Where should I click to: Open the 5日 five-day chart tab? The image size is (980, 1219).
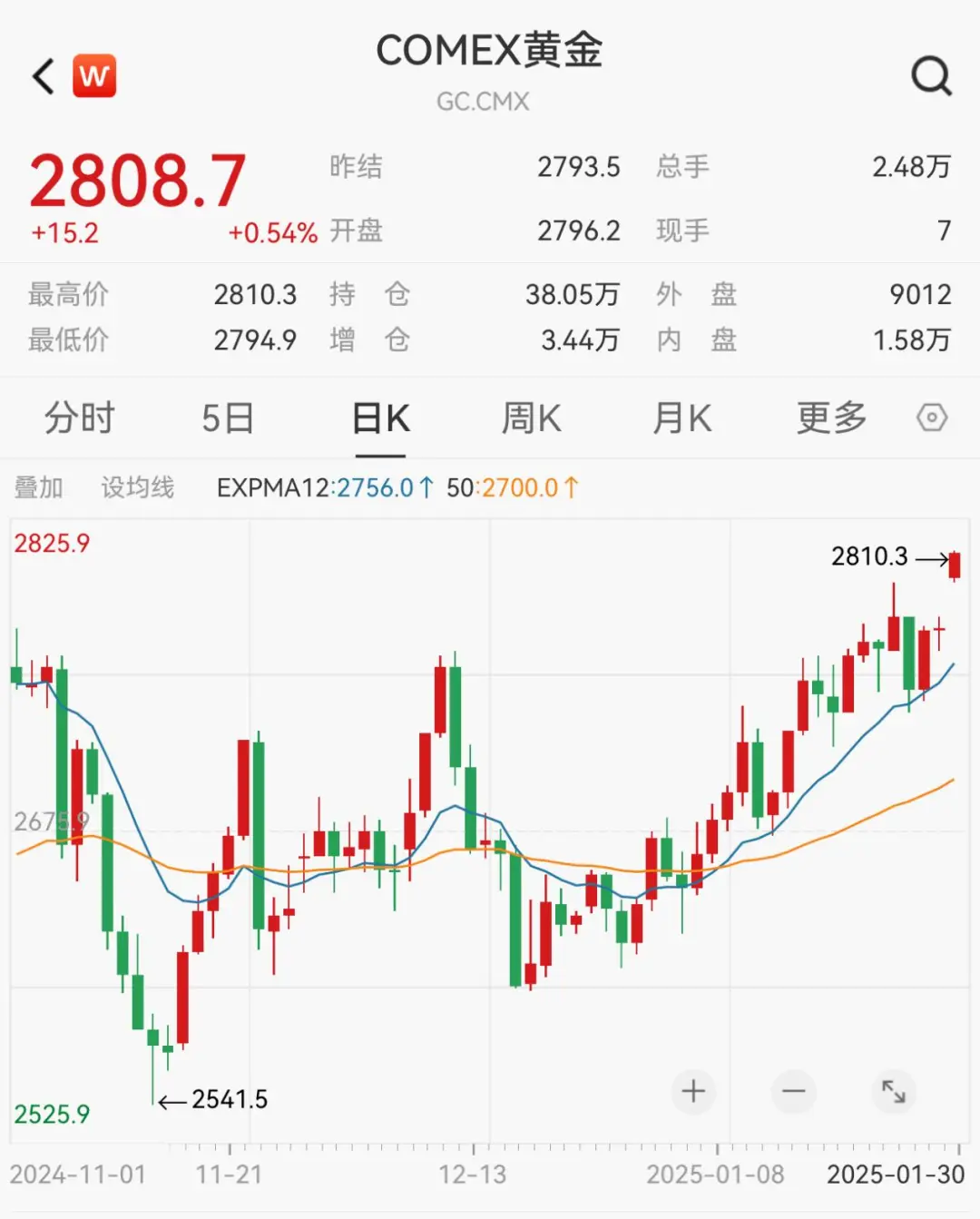(x=229, y=418)
